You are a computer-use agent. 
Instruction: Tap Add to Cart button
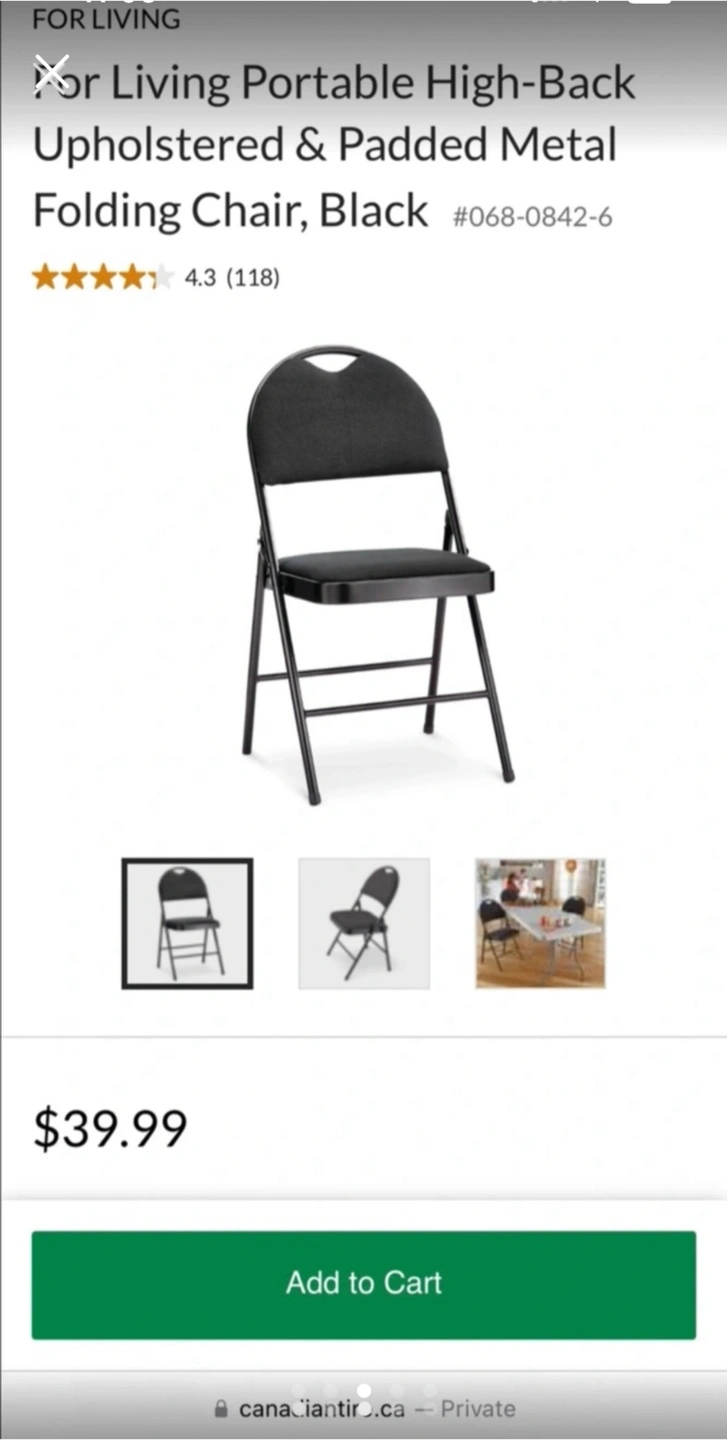pos(363,1284)
